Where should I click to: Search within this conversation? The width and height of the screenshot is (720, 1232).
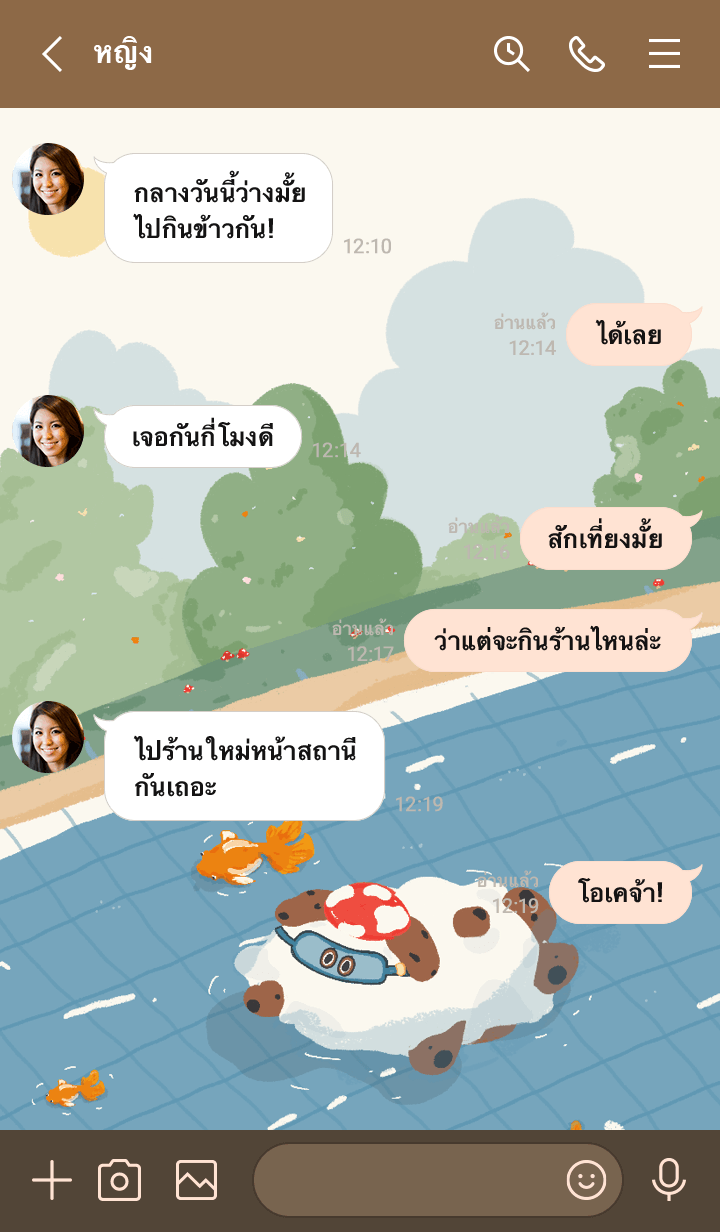(x=511, y=54)
